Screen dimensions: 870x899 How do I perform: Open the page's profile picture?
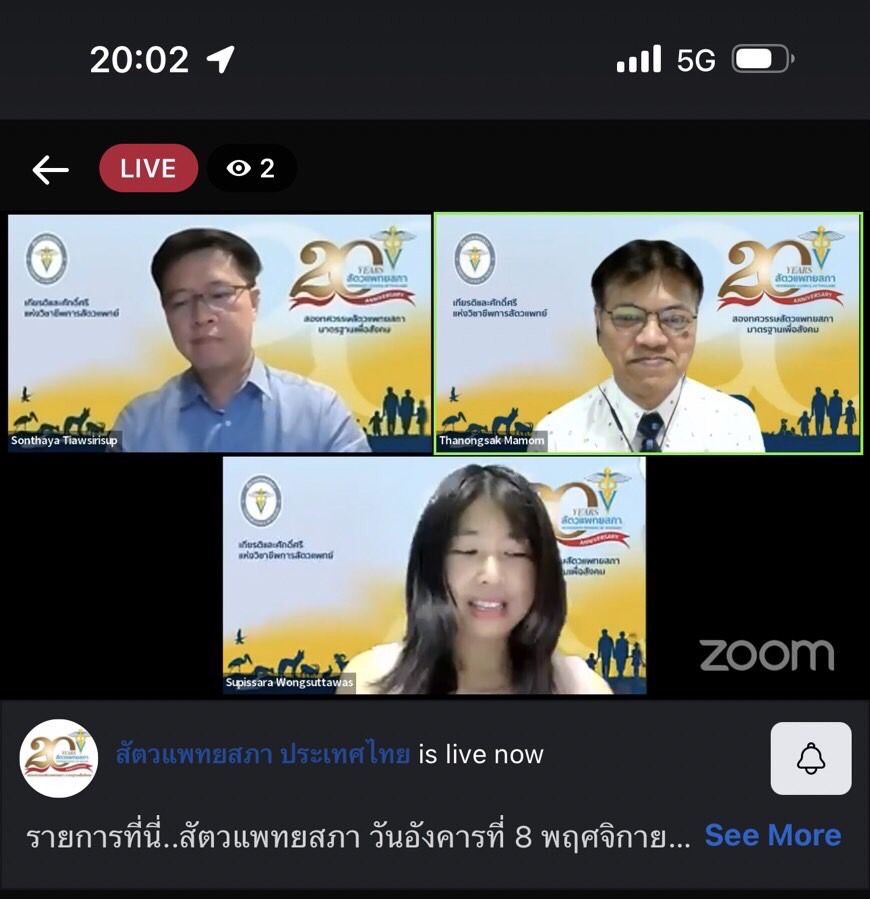pyautogui.click(x=59, y=758)
